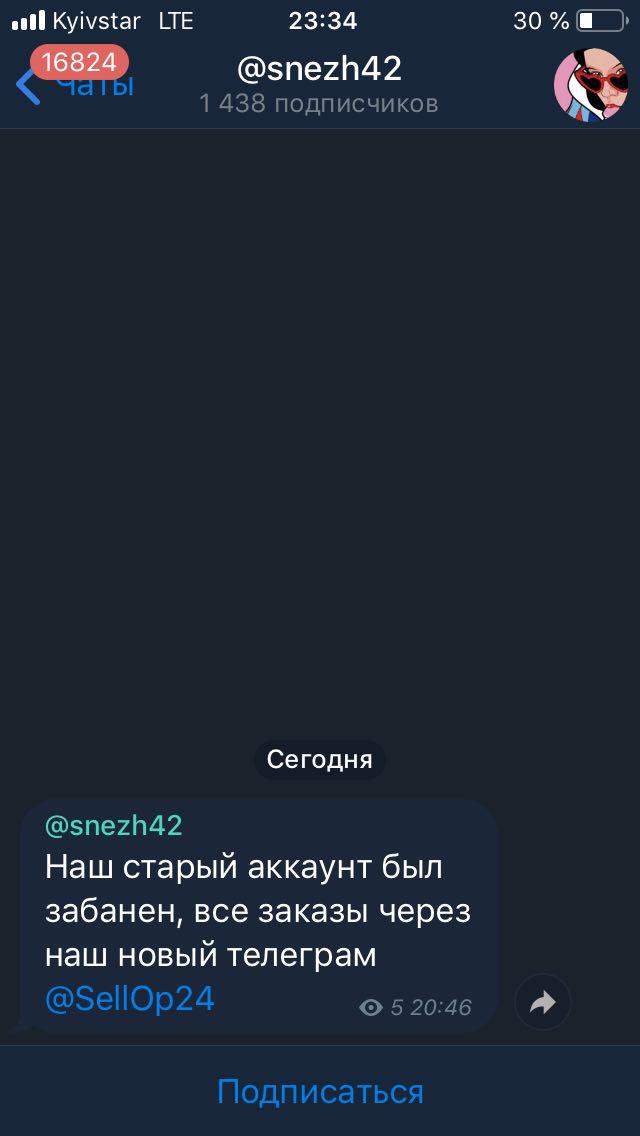Forward the post with the share arrow

point(542,1003)
